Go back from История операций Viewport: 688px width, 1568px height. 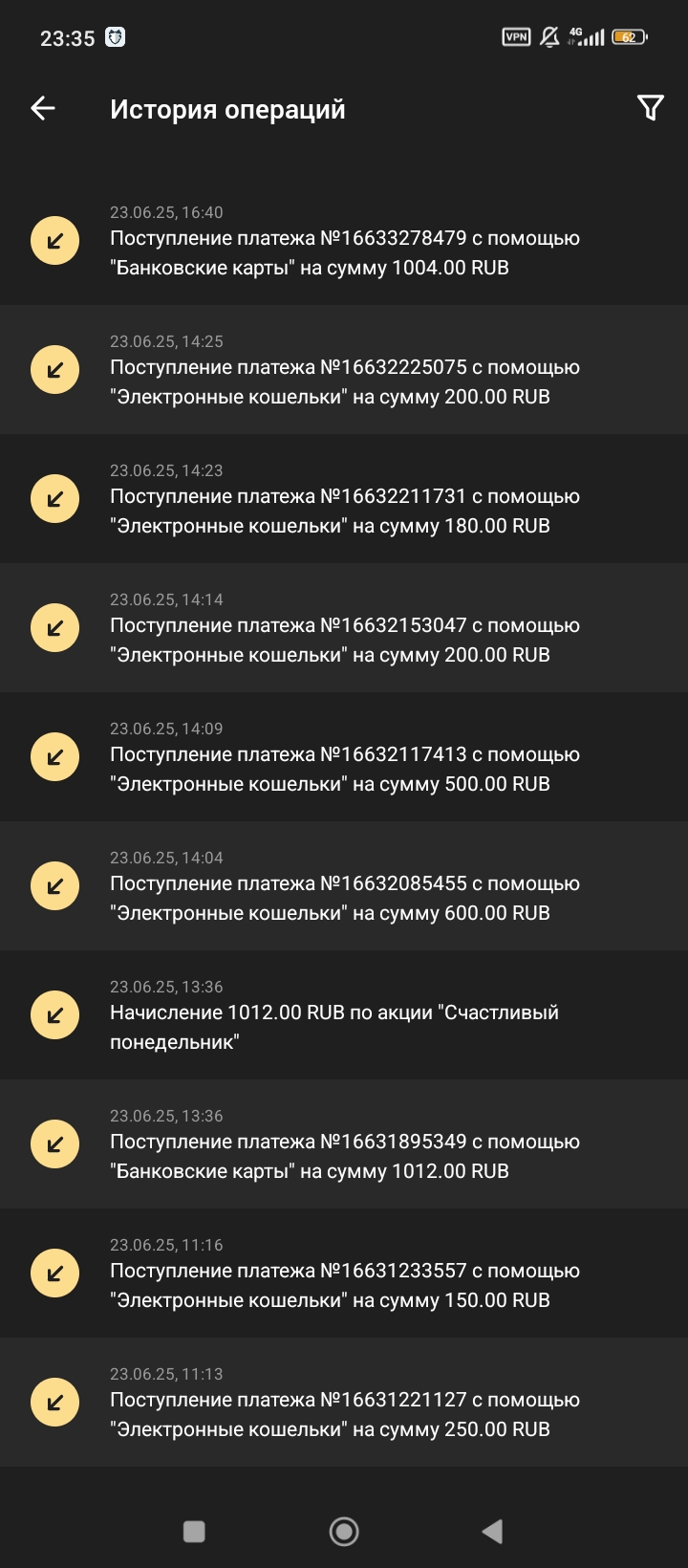coord(43,109)
